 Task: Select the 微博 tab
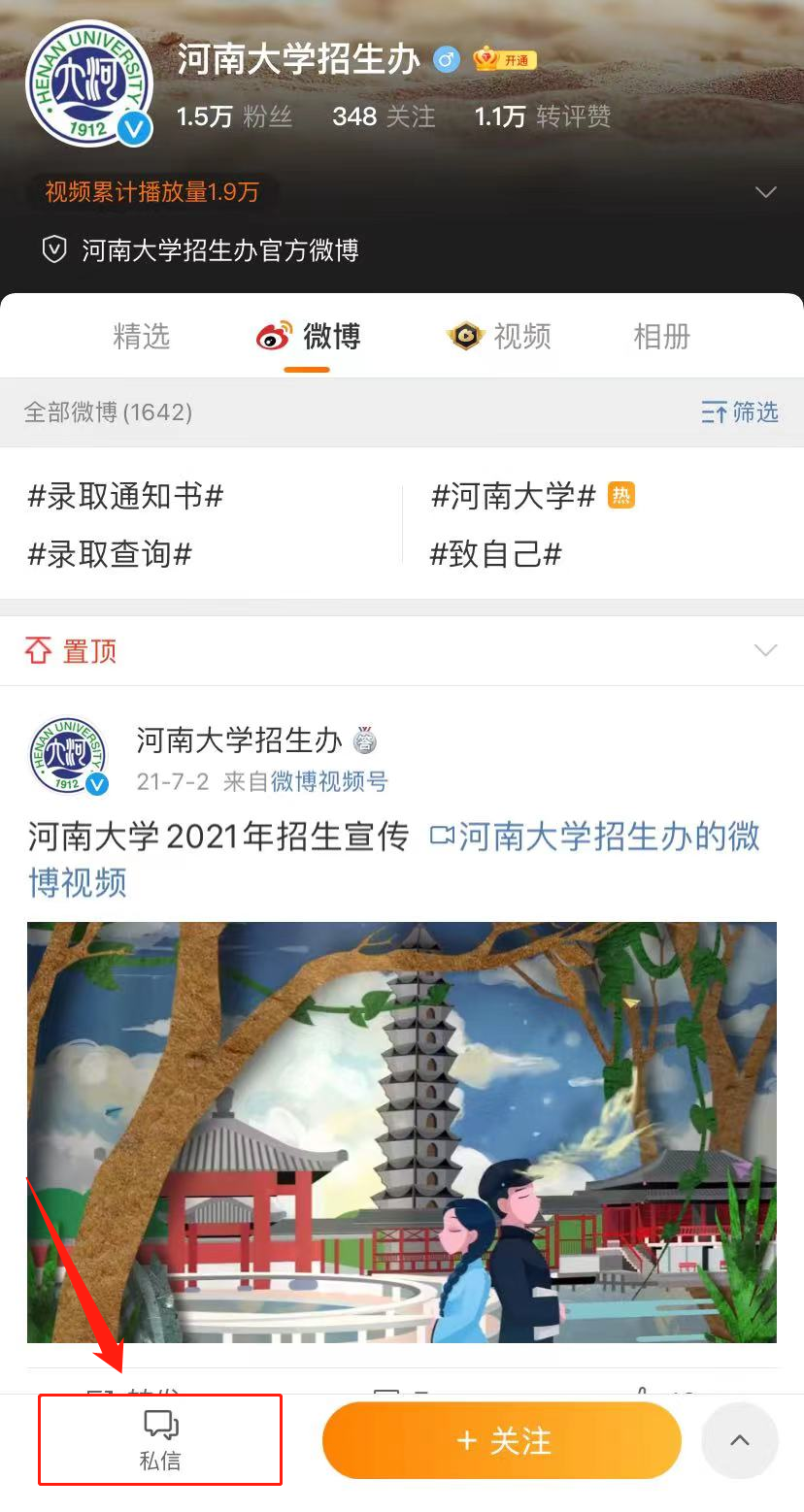point(309,337)
